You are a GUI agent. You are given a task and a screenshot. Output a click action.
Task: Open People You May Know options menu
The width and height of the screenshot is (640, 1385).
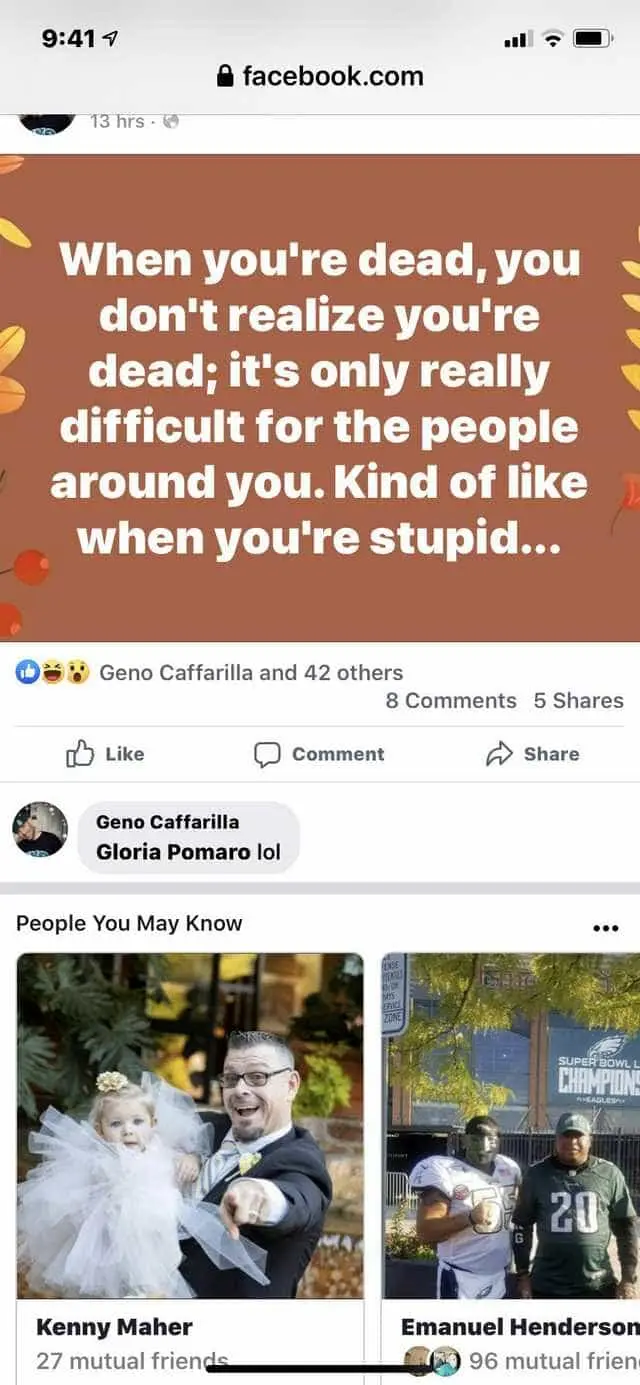click(606, 927)
